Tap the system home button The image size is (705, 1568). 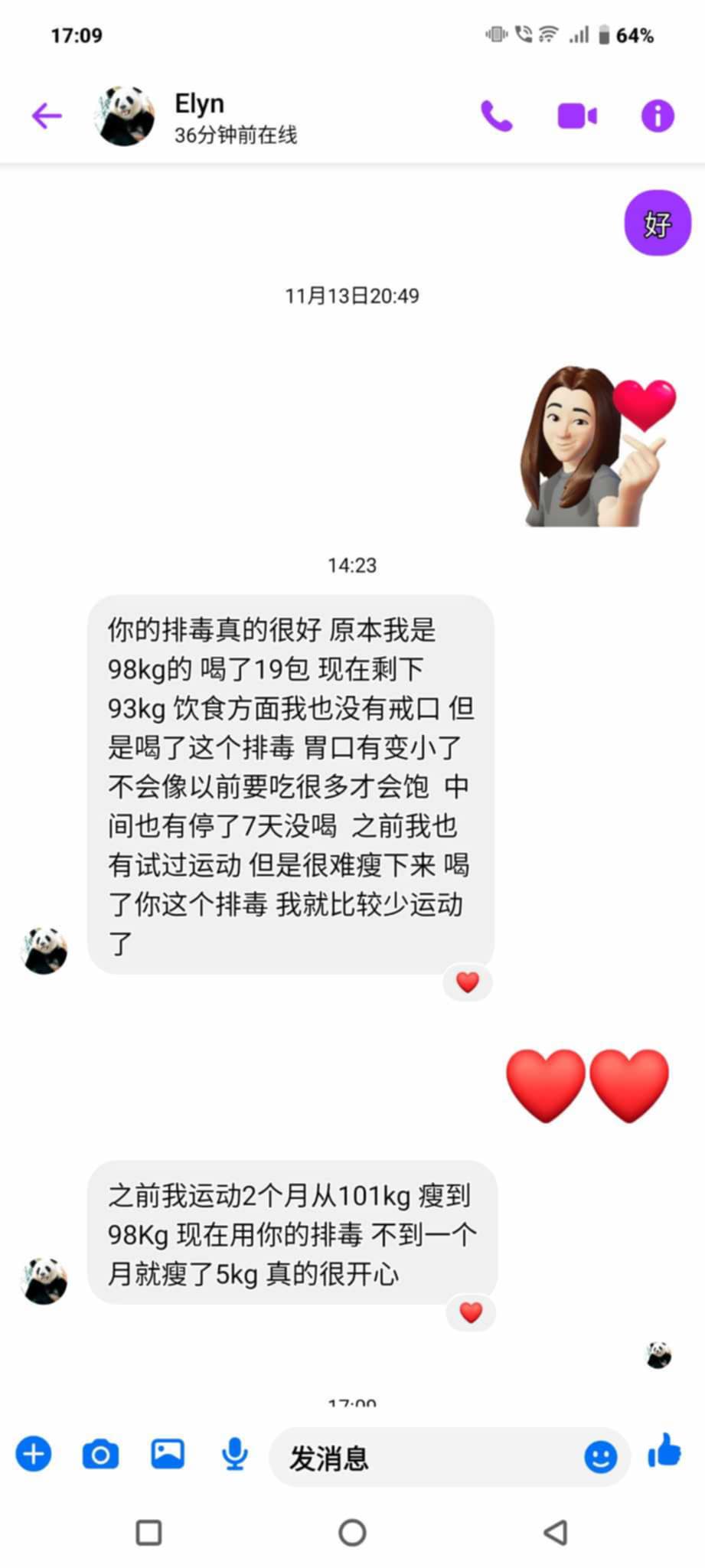pyautogui.click(x=352, y=1533)
